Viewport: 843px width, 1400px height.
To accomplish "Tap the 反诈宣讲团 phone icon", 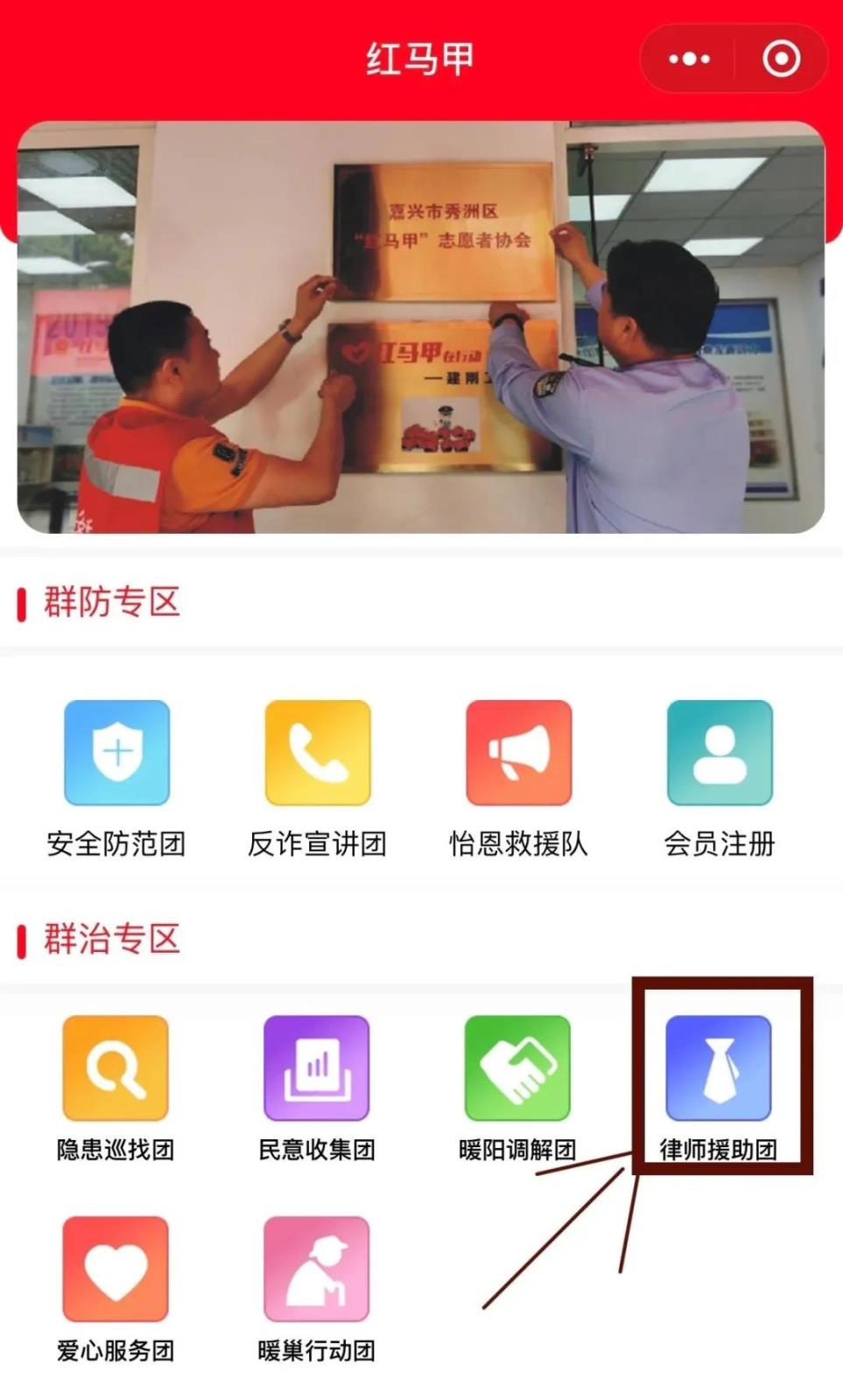I will [x=318, y=752].
